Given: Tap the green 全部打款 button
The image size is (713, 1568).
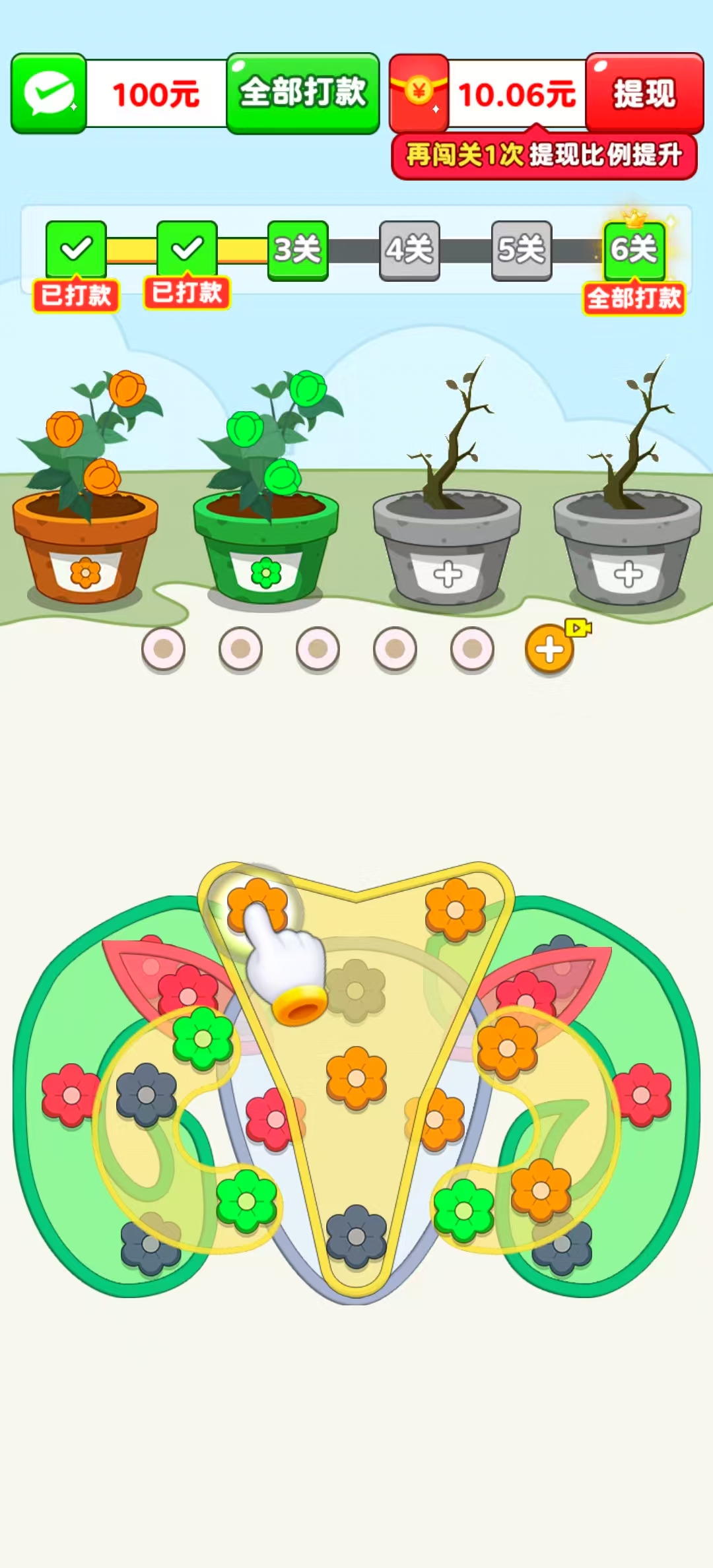Looking at the screenshot, I should point(302,93).
